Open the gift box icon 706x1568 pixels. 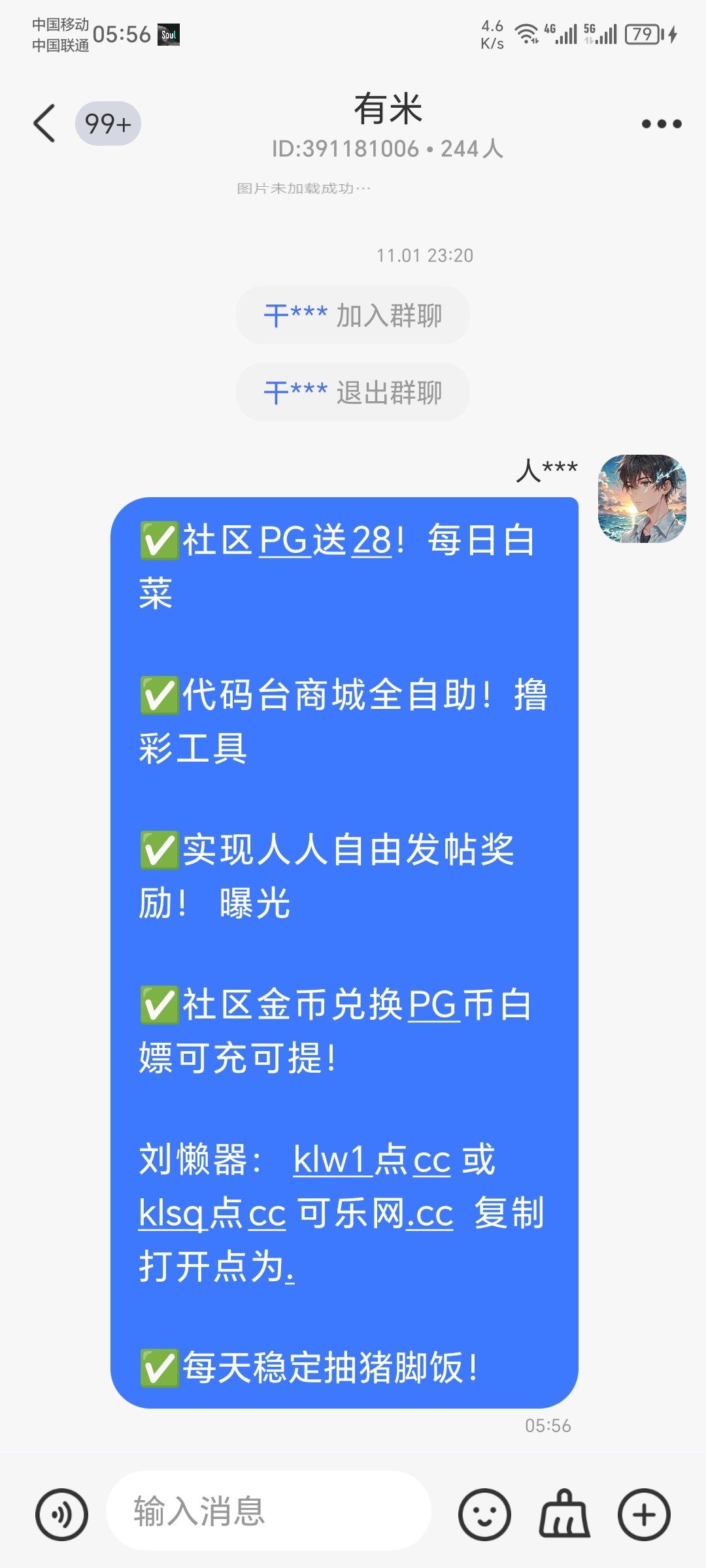pos(564,1514)
